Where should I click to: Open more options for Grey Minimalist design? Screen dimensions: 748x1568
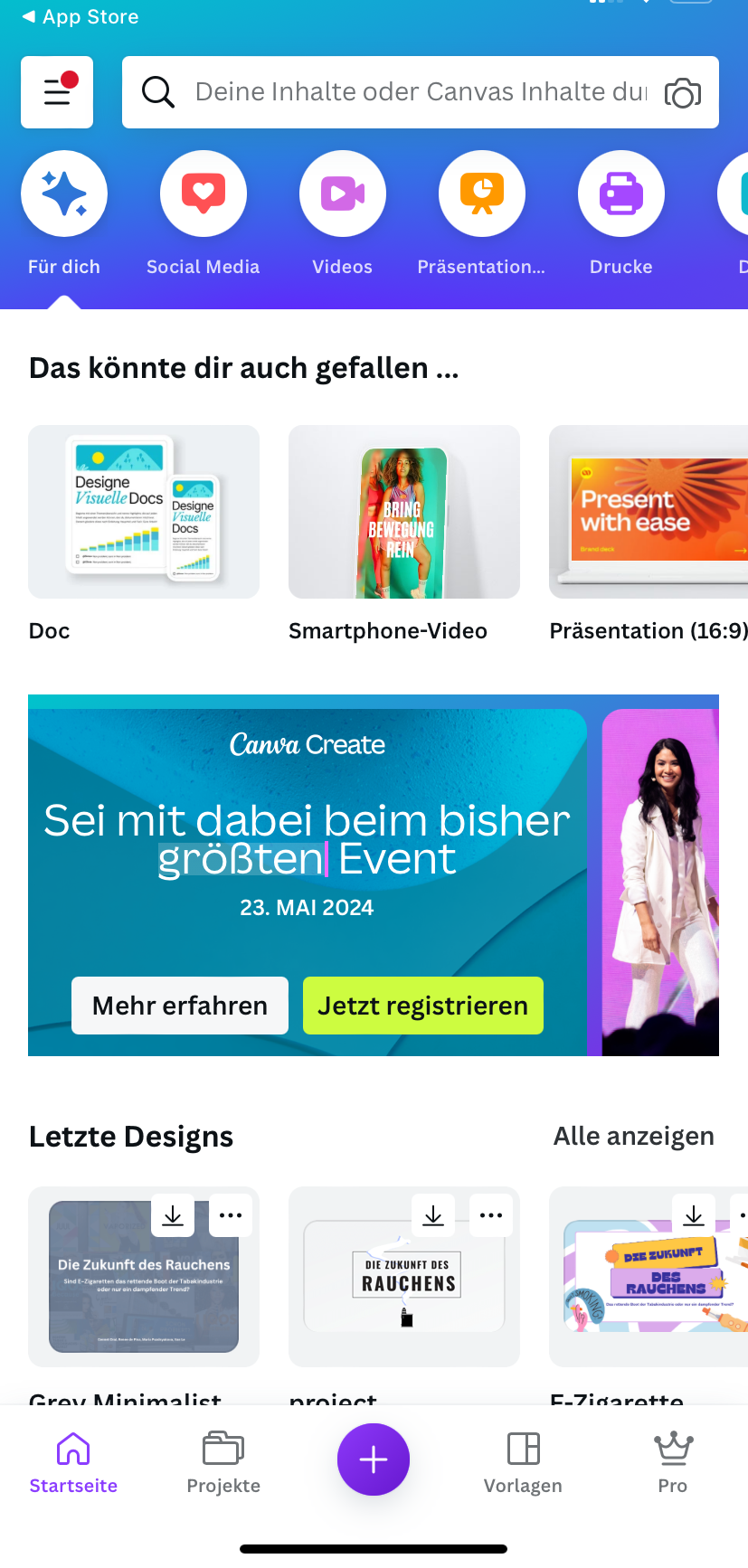231,1215
